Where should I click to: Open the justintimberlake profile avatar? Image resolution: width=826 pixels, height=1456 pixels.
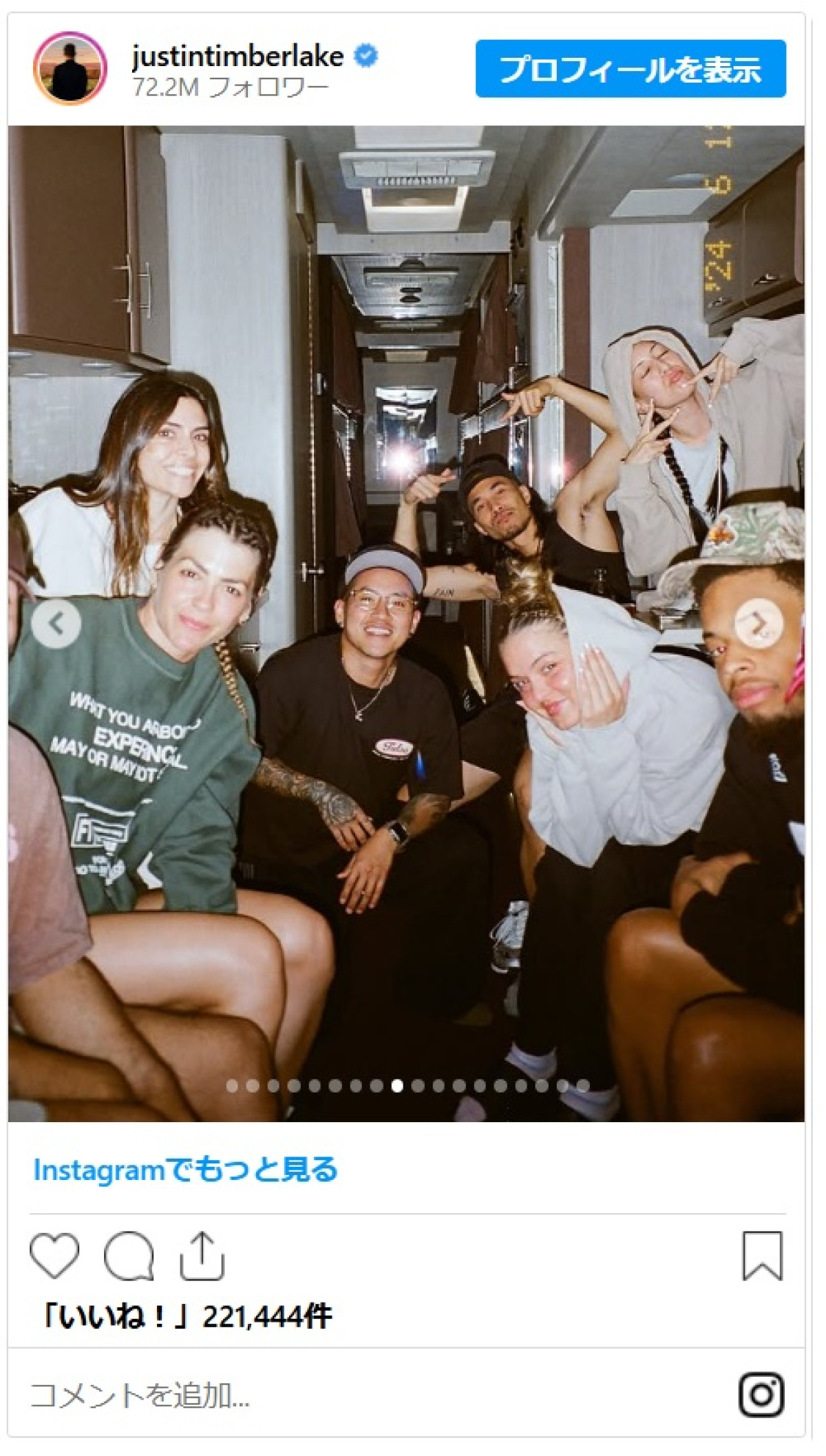point(70,68)
